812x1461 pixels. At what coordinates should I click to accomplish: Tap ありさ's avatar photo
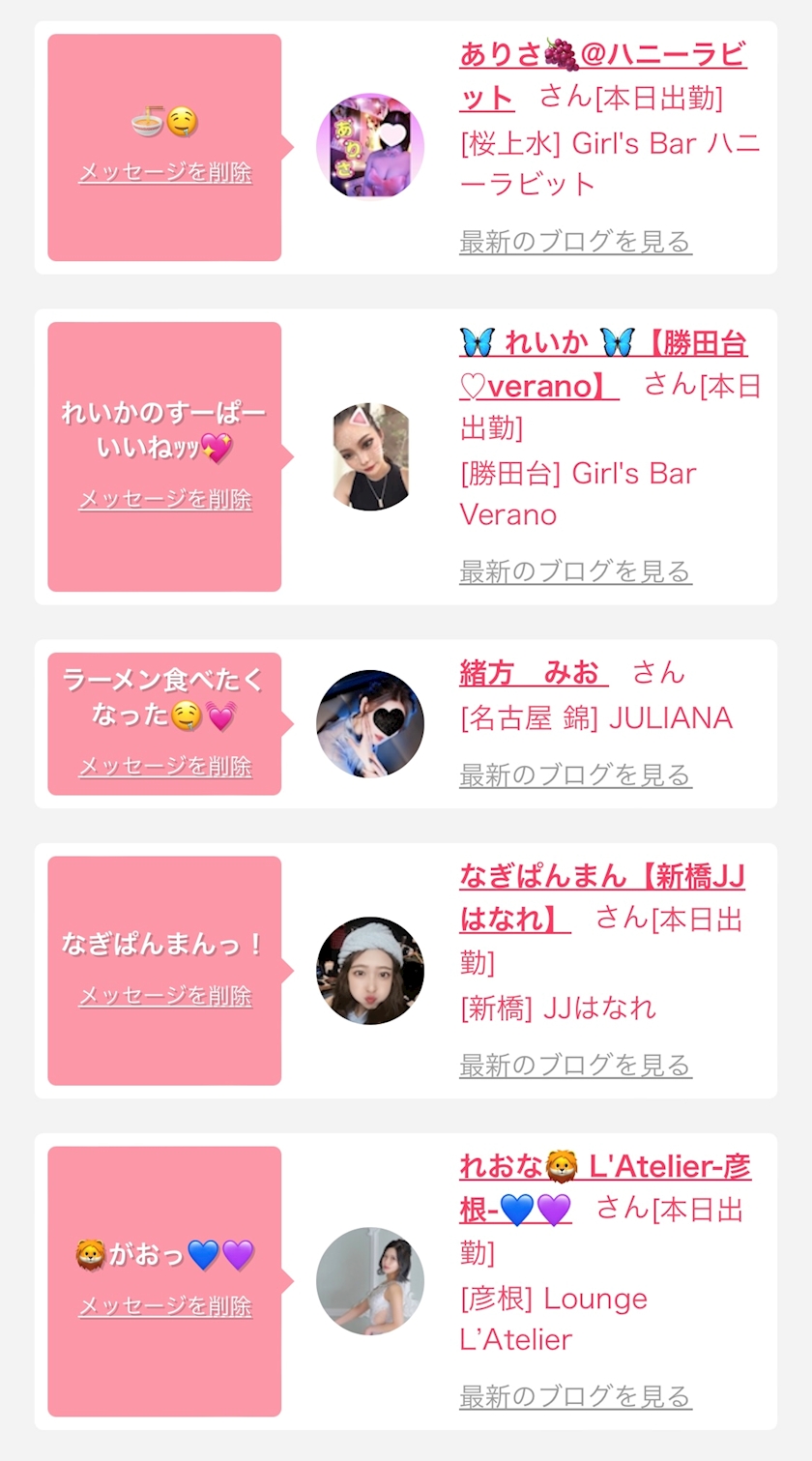point(370,147)
